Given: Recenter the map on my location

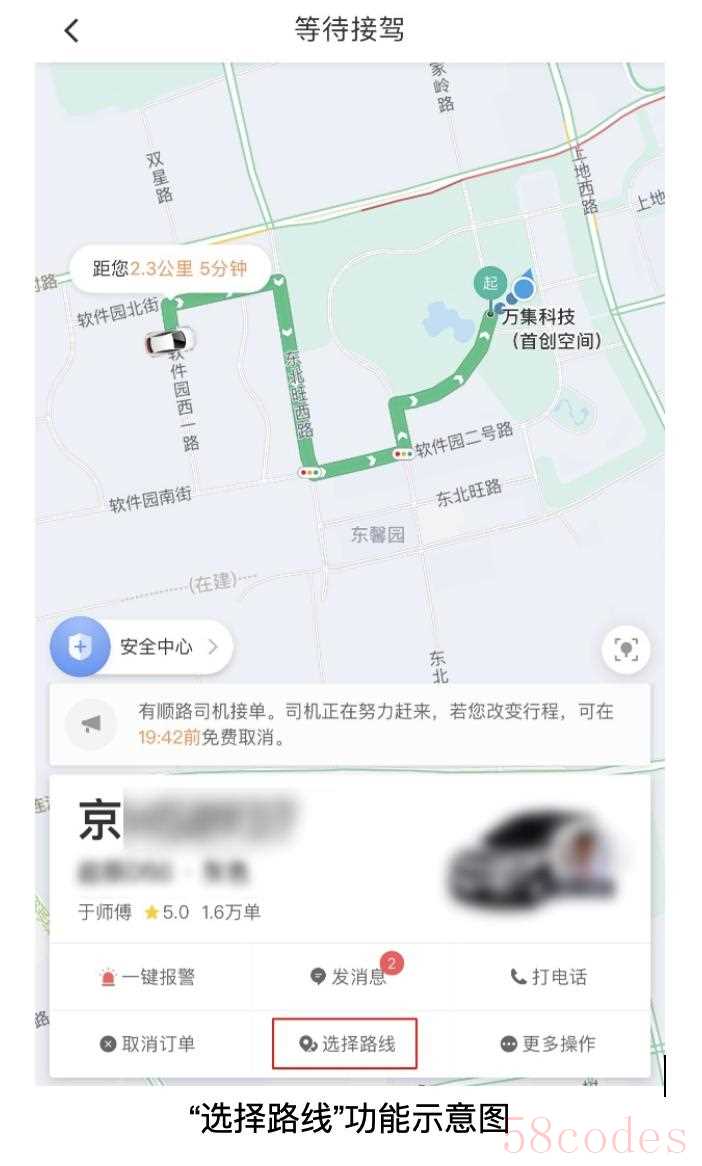Looking at the screenshot, I should pyautogui.click(x=626, y=649).
